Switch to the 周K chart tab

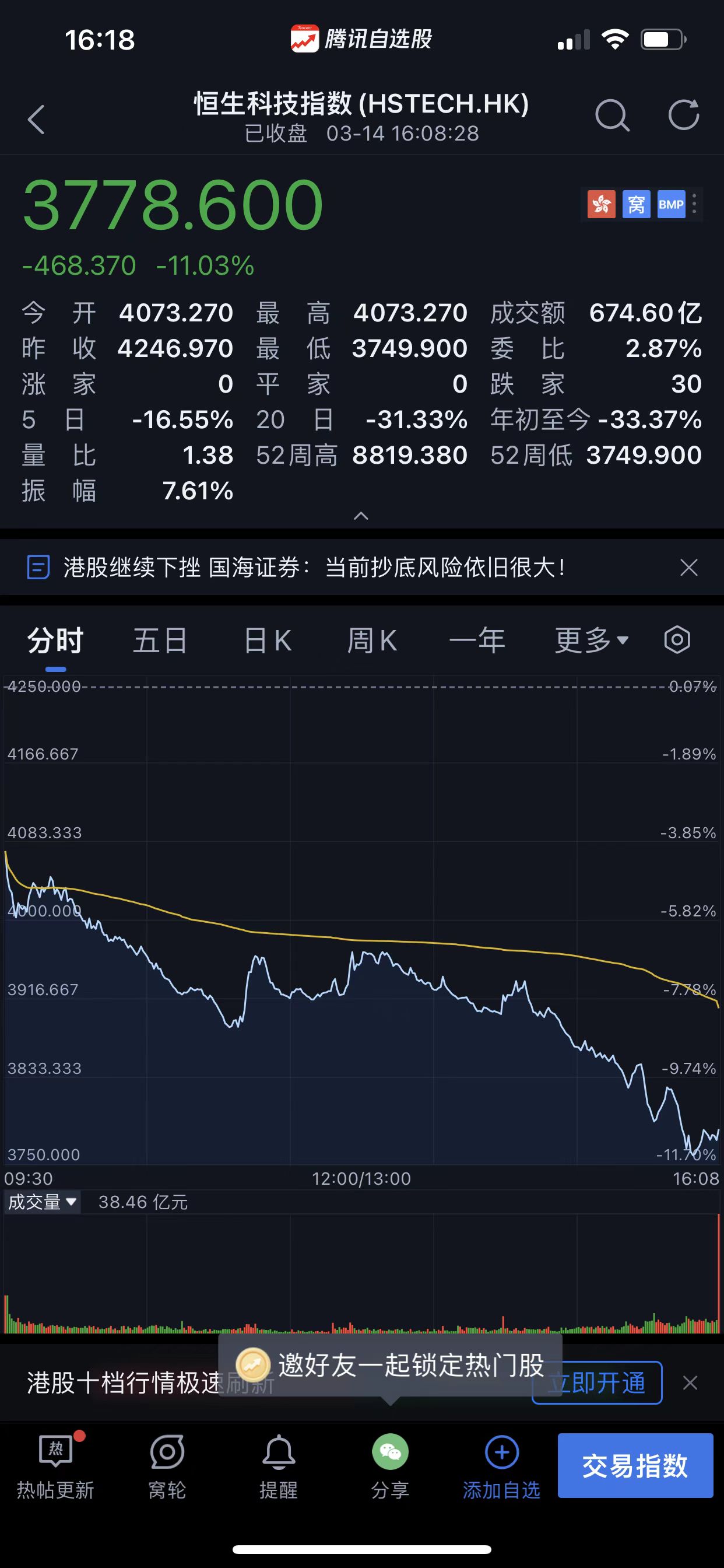(x=372, y=640)
